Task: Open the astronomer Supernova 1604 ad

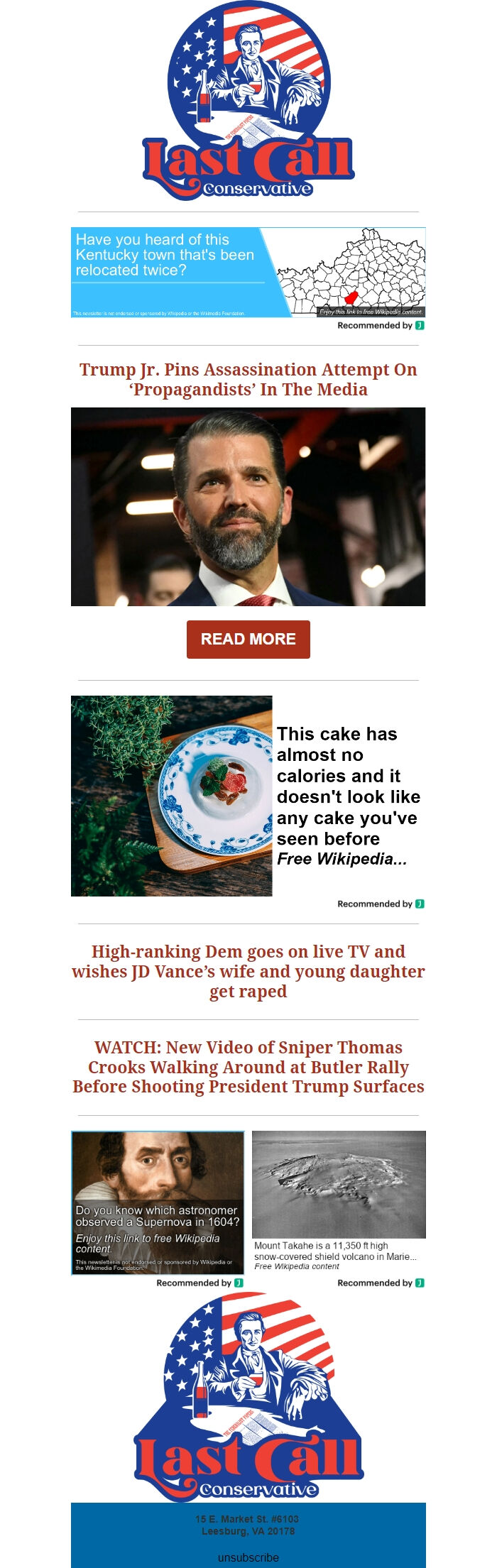Action: (158, 1202)
